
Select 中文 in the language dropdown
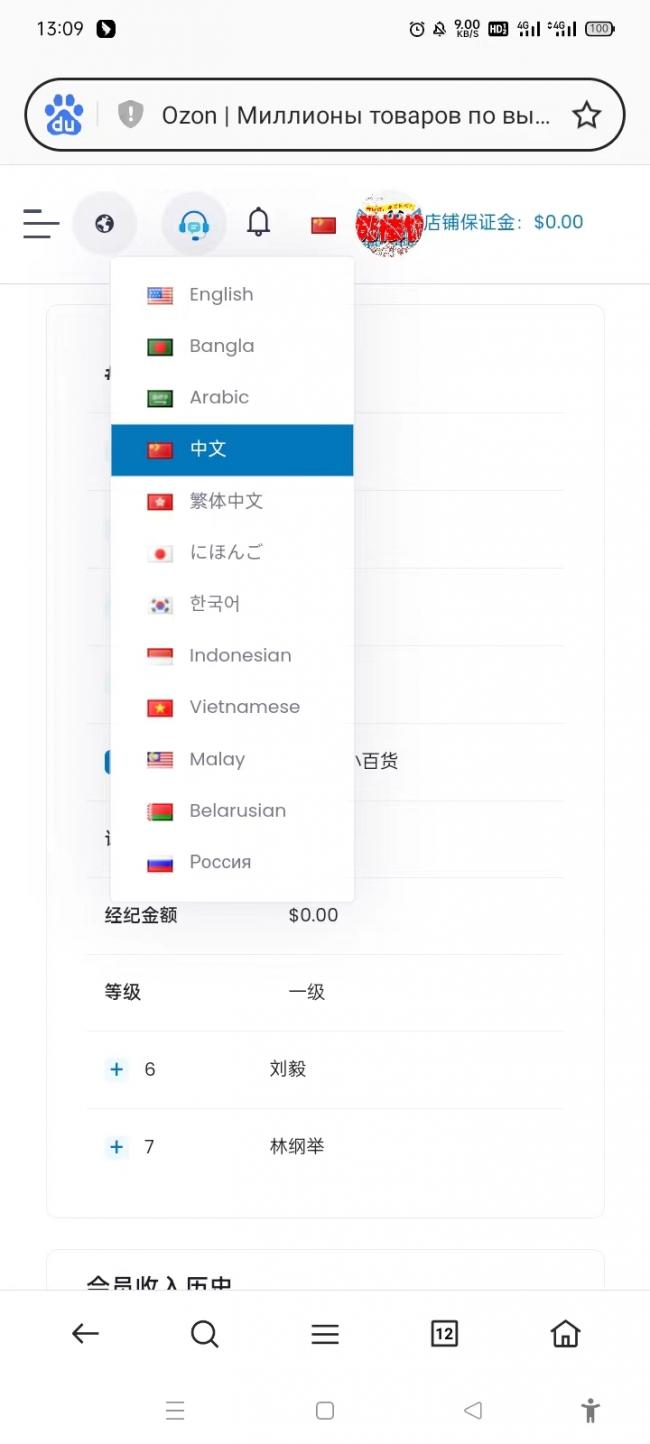[x=232, y=449]
